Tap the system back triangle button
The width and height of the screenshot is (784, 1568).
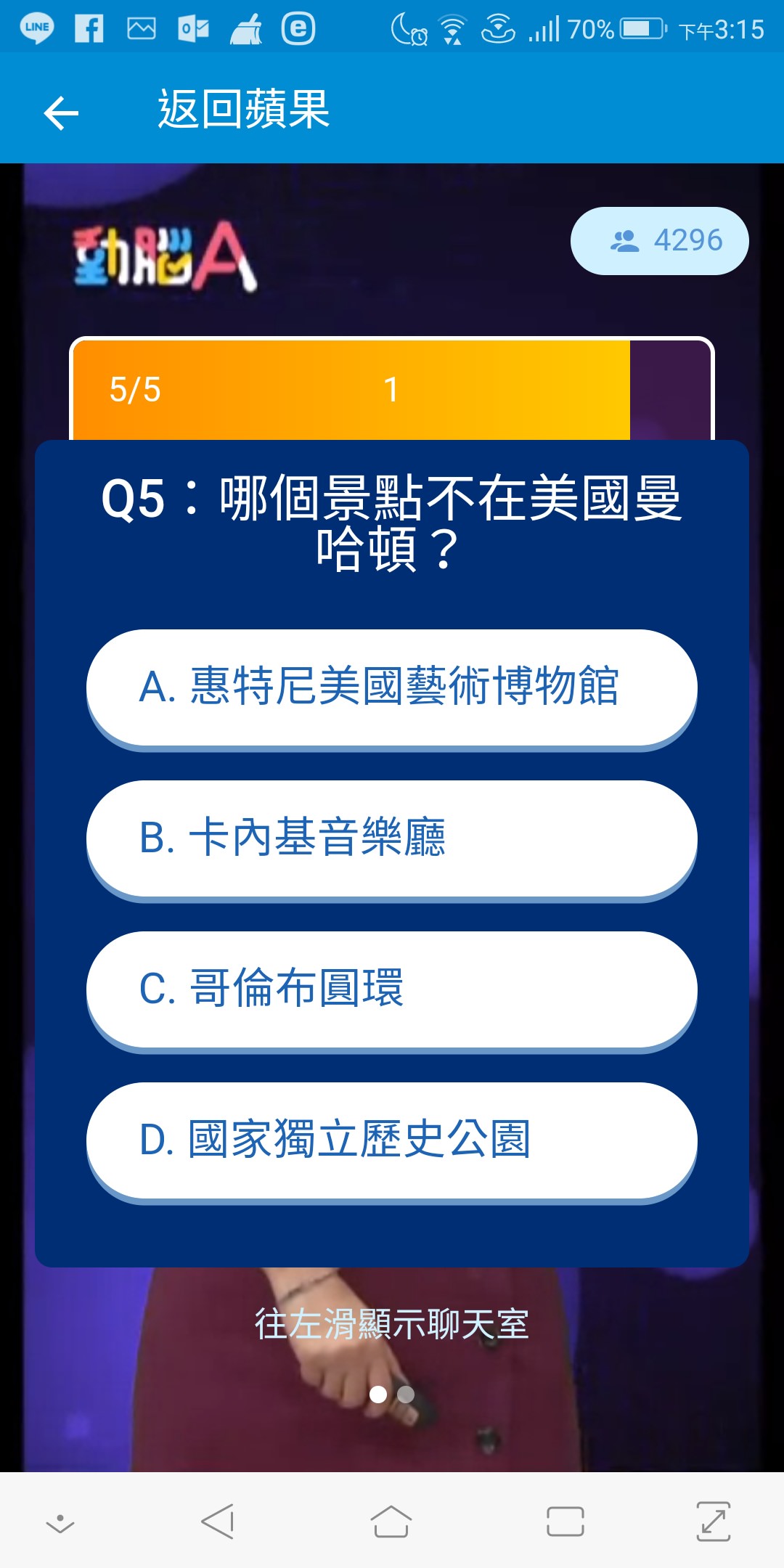218,1521
